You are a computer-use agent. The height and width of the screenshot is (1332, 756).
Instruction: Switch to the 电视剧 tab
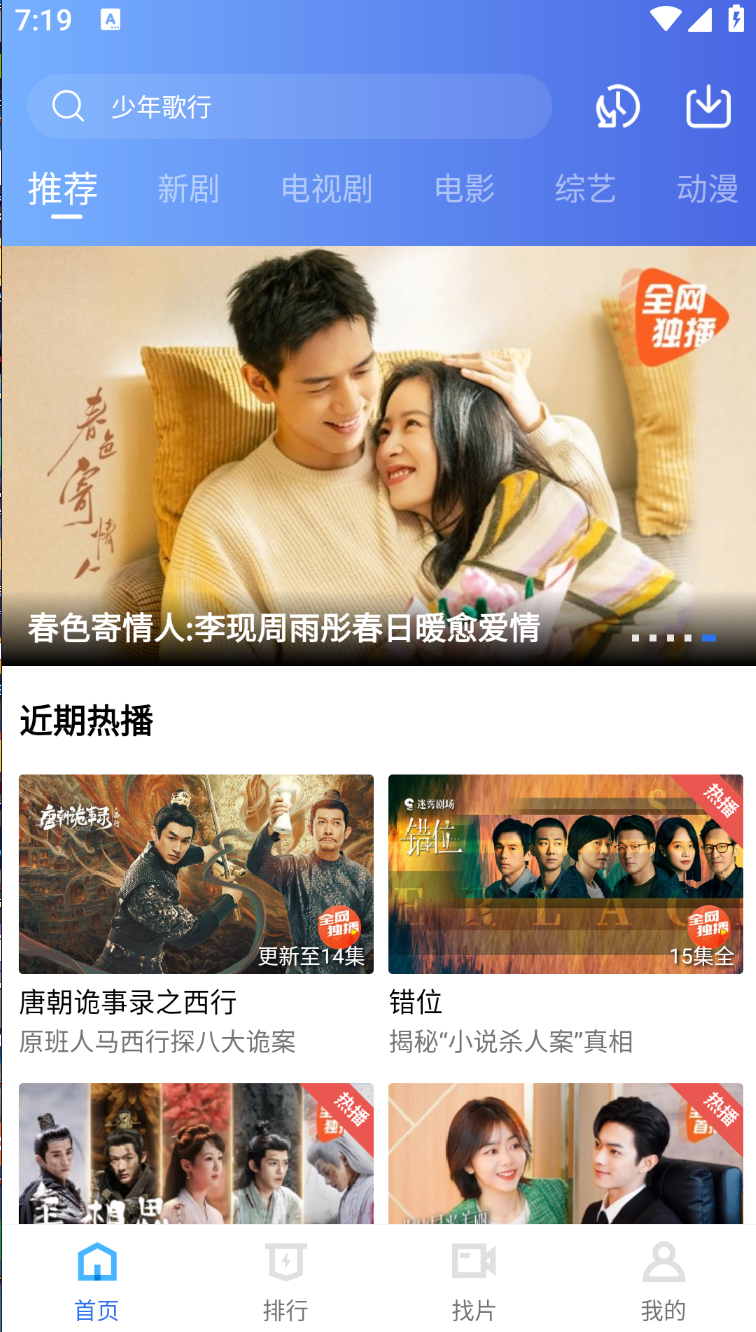(x=326, y=188)
